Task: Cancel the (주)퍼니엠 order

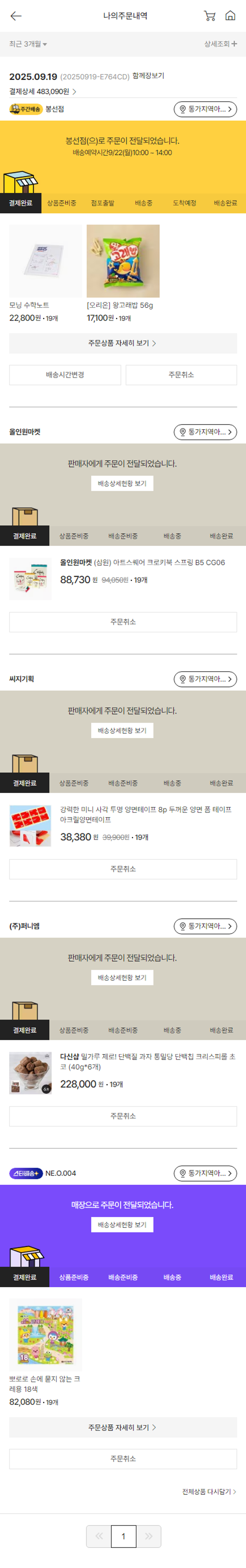Action: click(122, 1116)
